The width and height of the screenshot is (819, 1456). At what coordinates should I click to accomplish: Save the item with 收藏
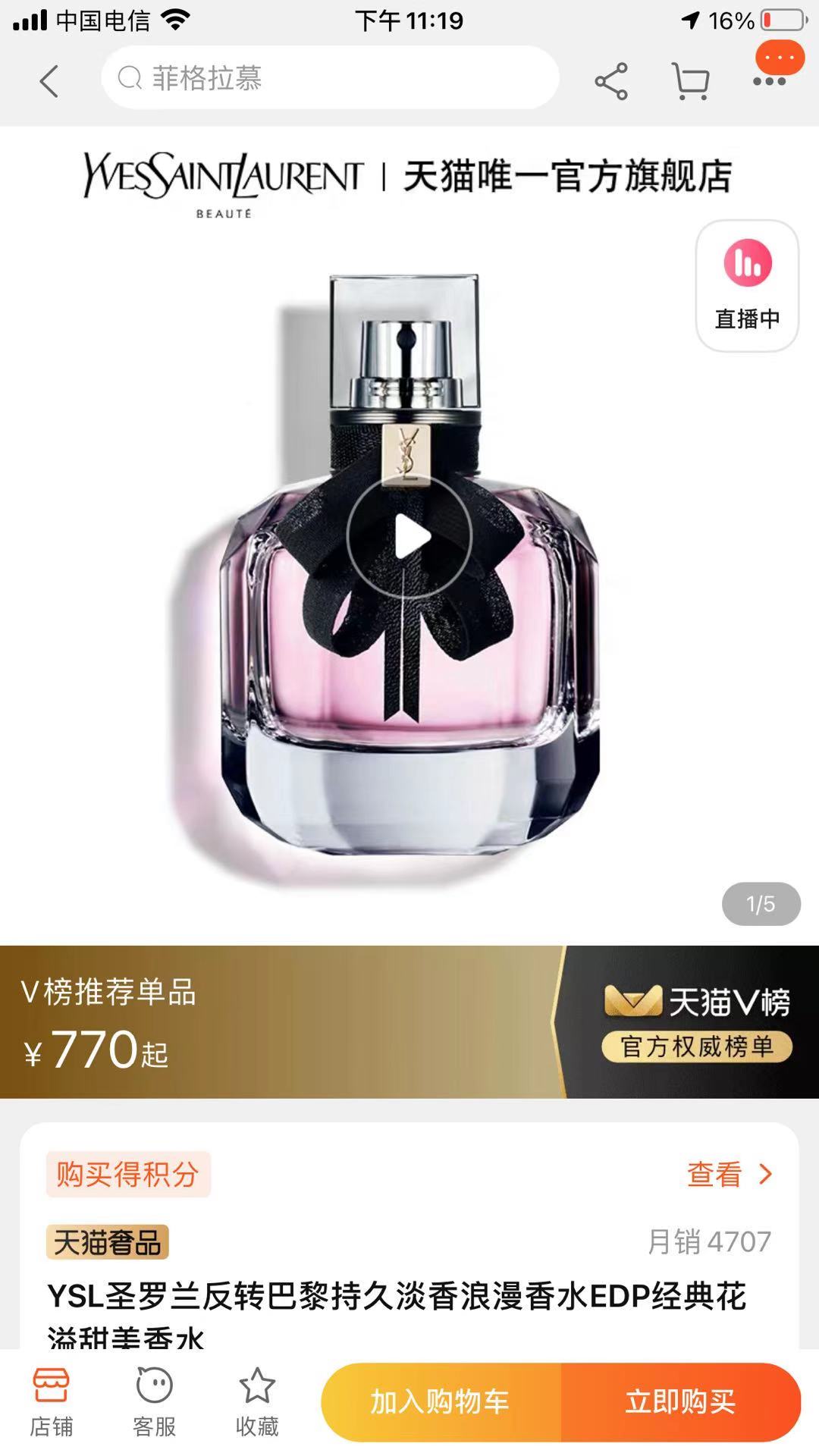(257, 1402)
